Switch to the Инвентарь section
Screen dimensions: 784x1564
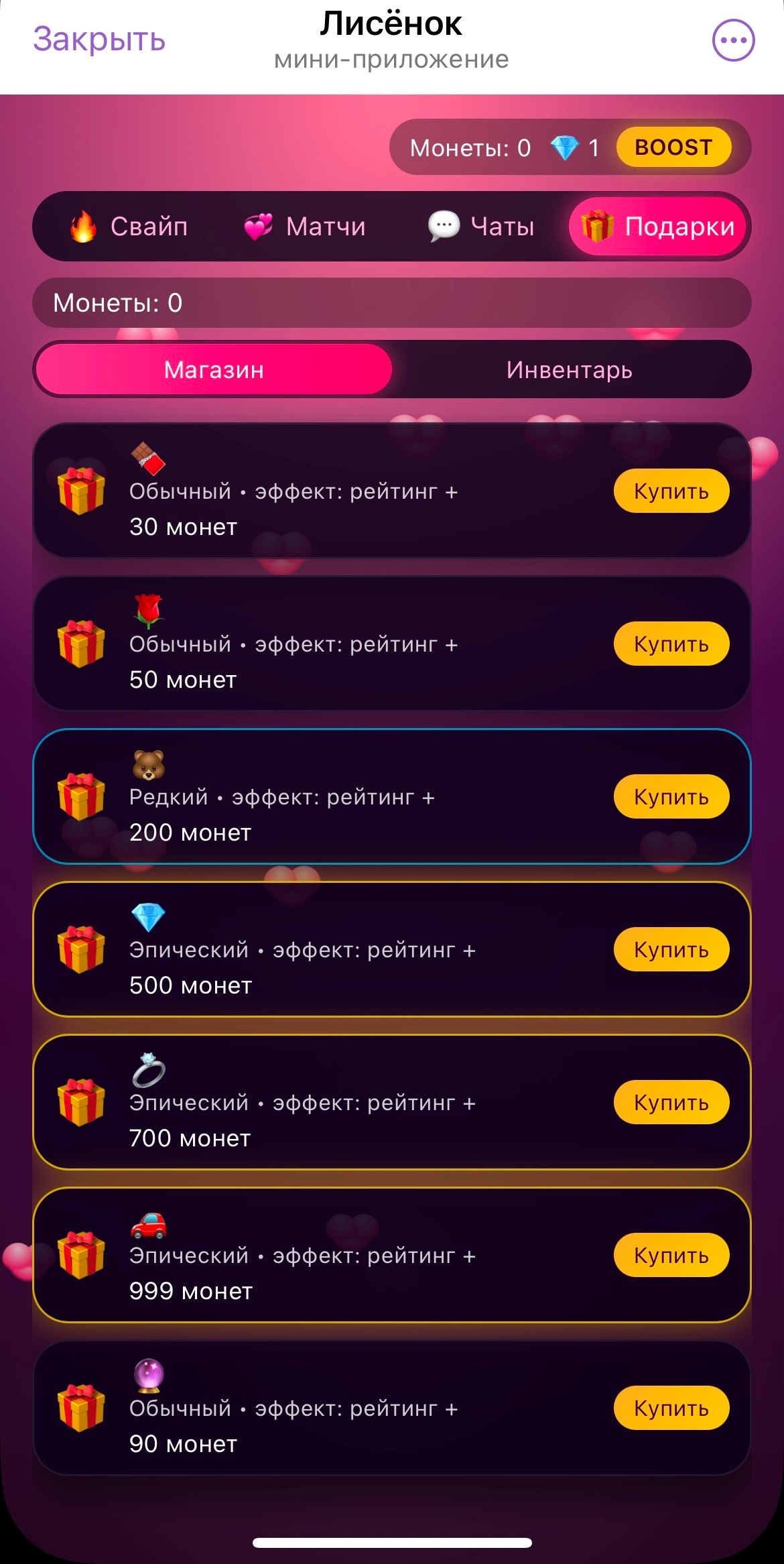pyautogui.click(x=570, y=369)
